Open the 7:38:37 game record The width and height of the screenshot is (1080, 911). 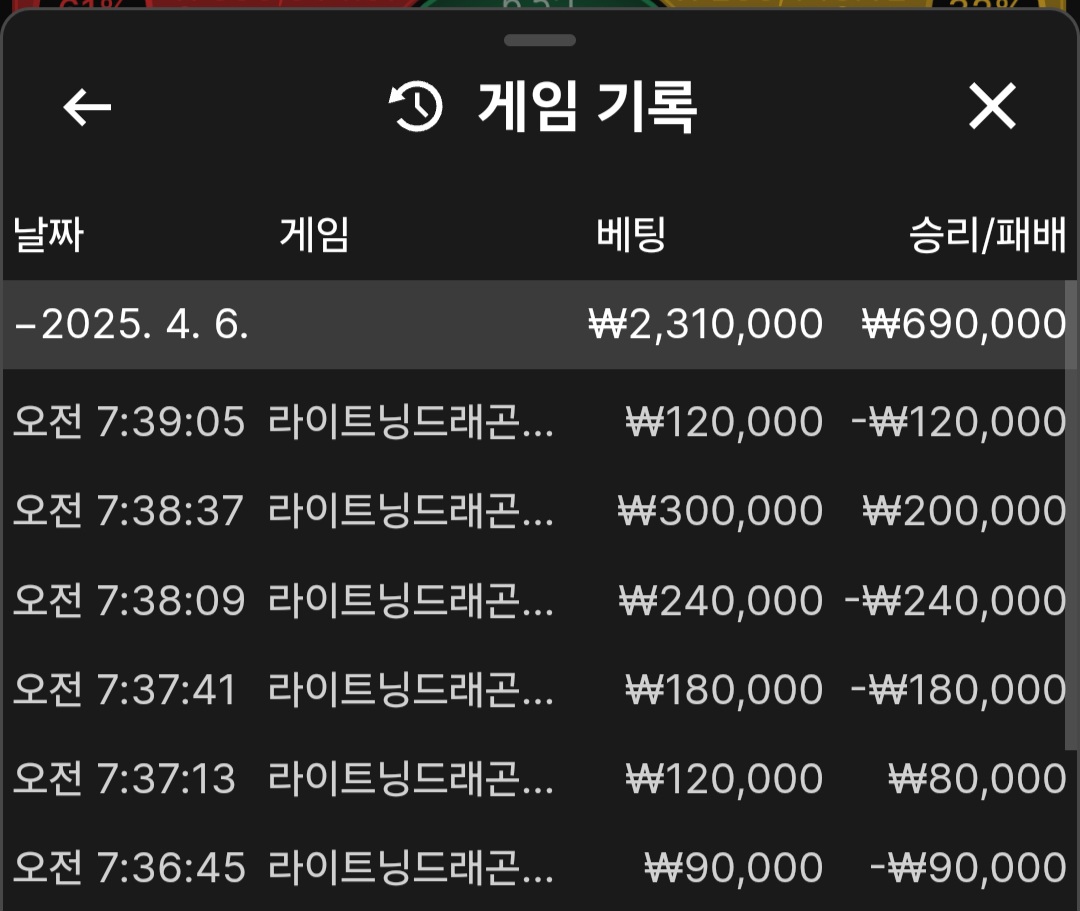point(538,512)
